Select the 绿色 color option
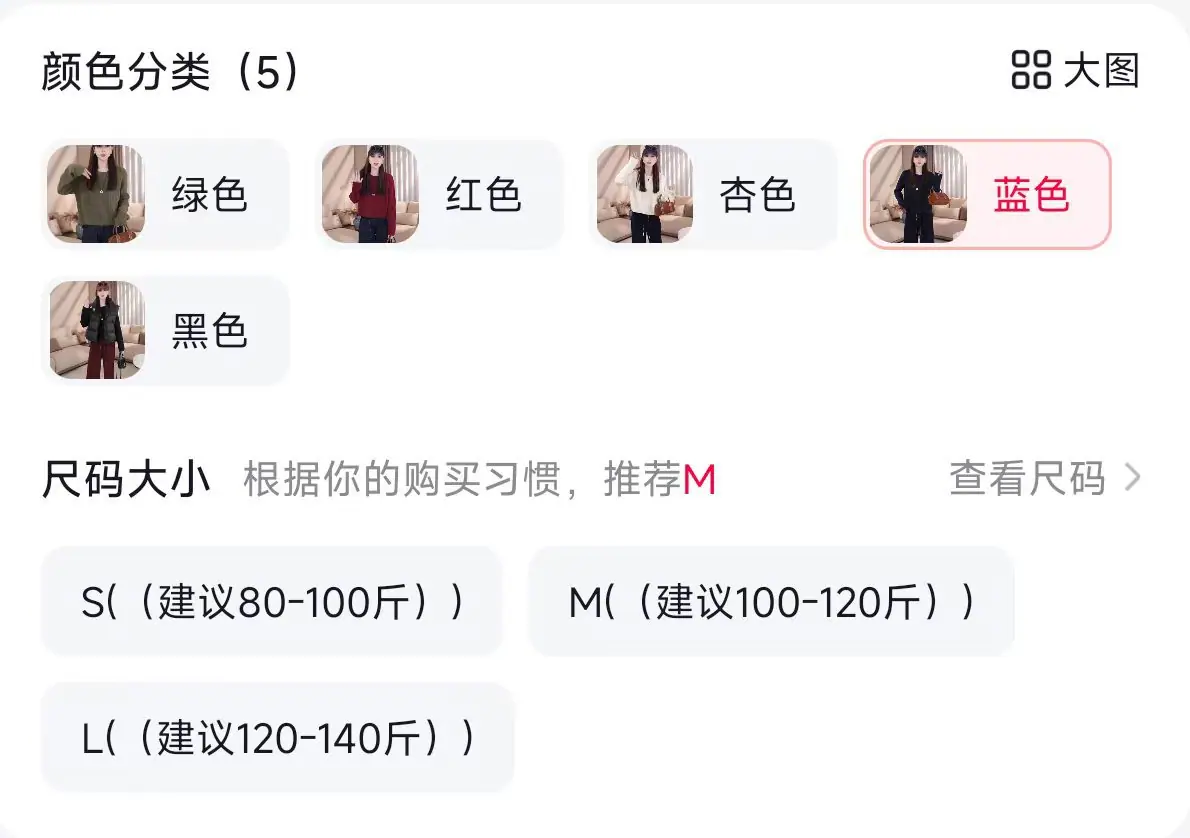The height and width of the screenshot is (838, 1190). coord(165,194)
